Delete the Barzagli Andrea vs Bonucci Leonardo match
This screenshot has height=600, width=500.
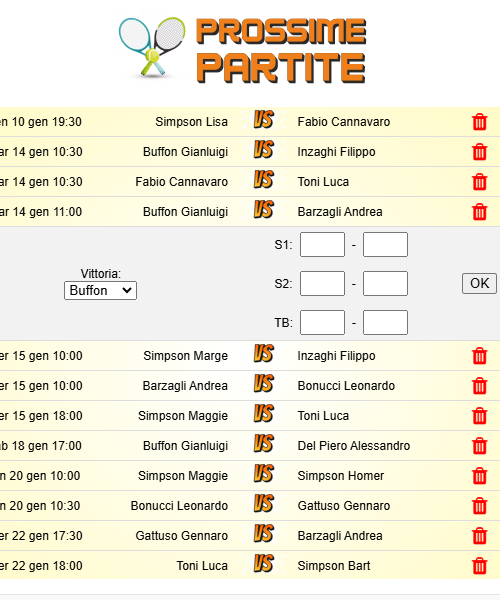[x=479, y=386]
